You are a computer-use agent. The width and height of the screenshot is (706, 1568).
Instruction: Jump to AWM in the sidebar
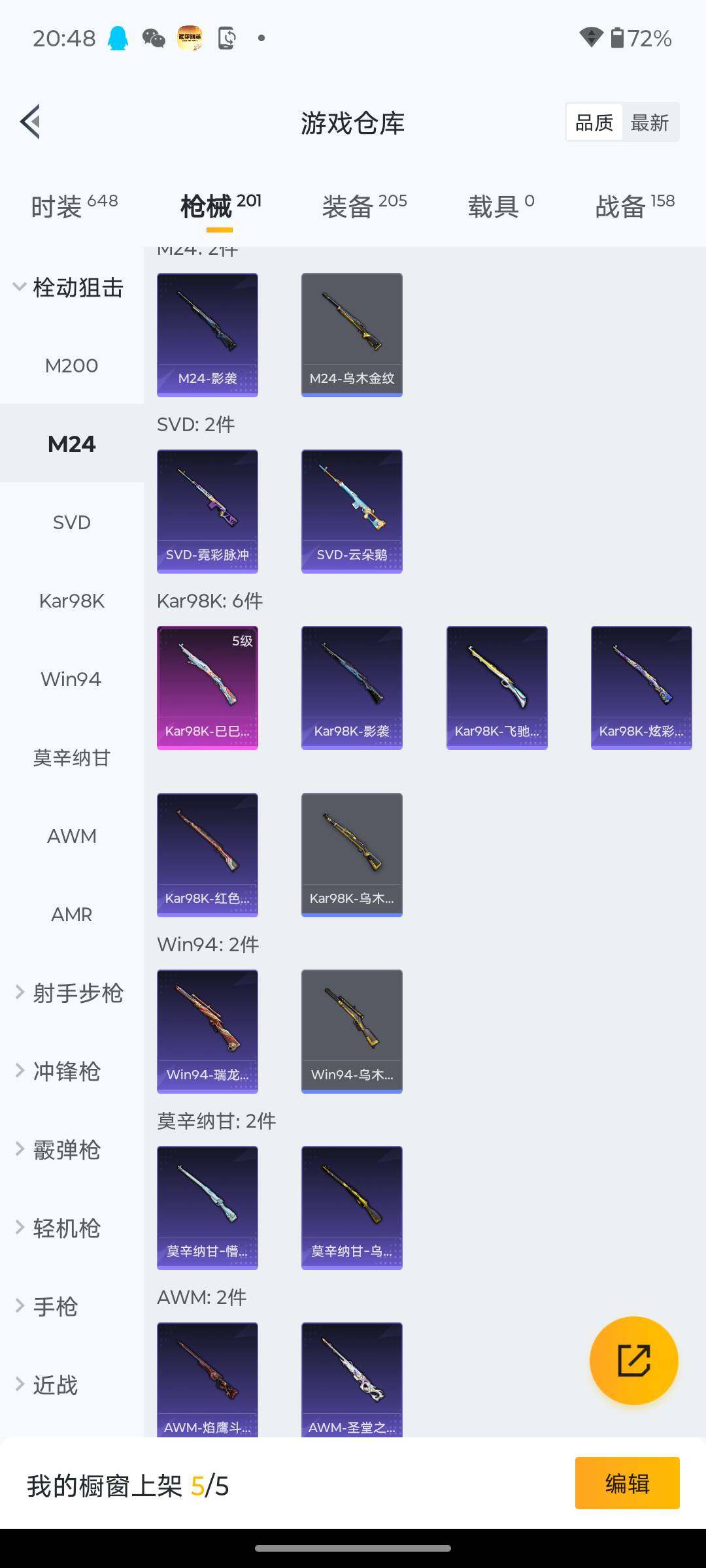71,836
